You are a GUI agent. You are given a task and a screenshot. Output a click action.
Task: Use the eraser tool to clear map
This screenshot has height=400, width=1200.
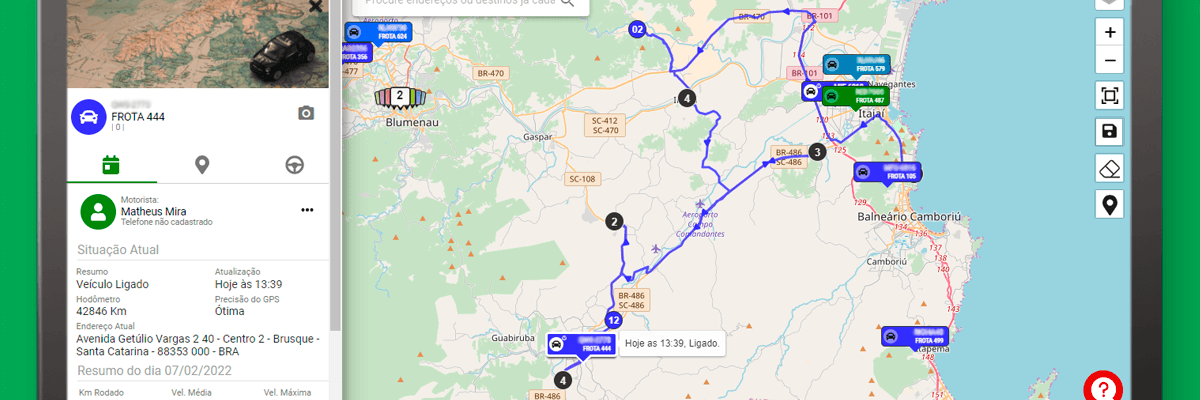pyautogui.click(x=1109, y=168)
